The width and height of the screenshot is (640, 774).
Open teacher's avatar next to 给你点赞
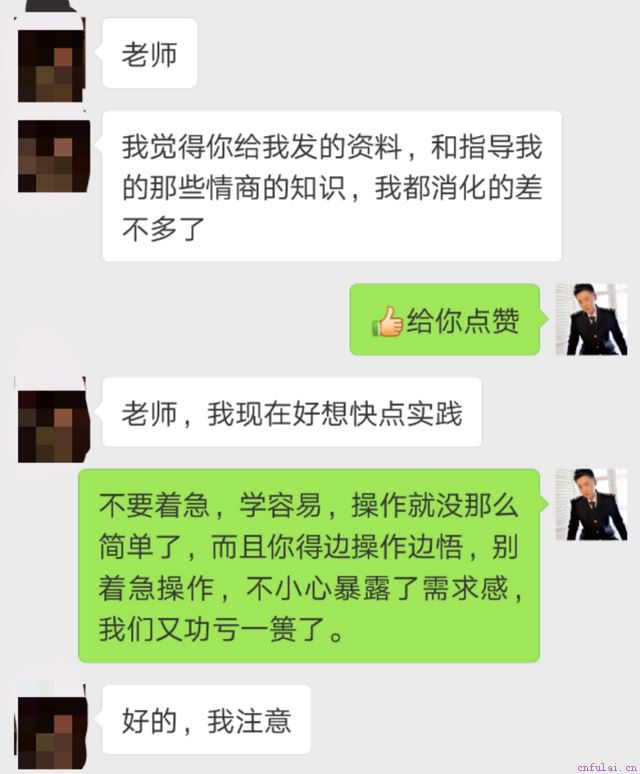591,319
